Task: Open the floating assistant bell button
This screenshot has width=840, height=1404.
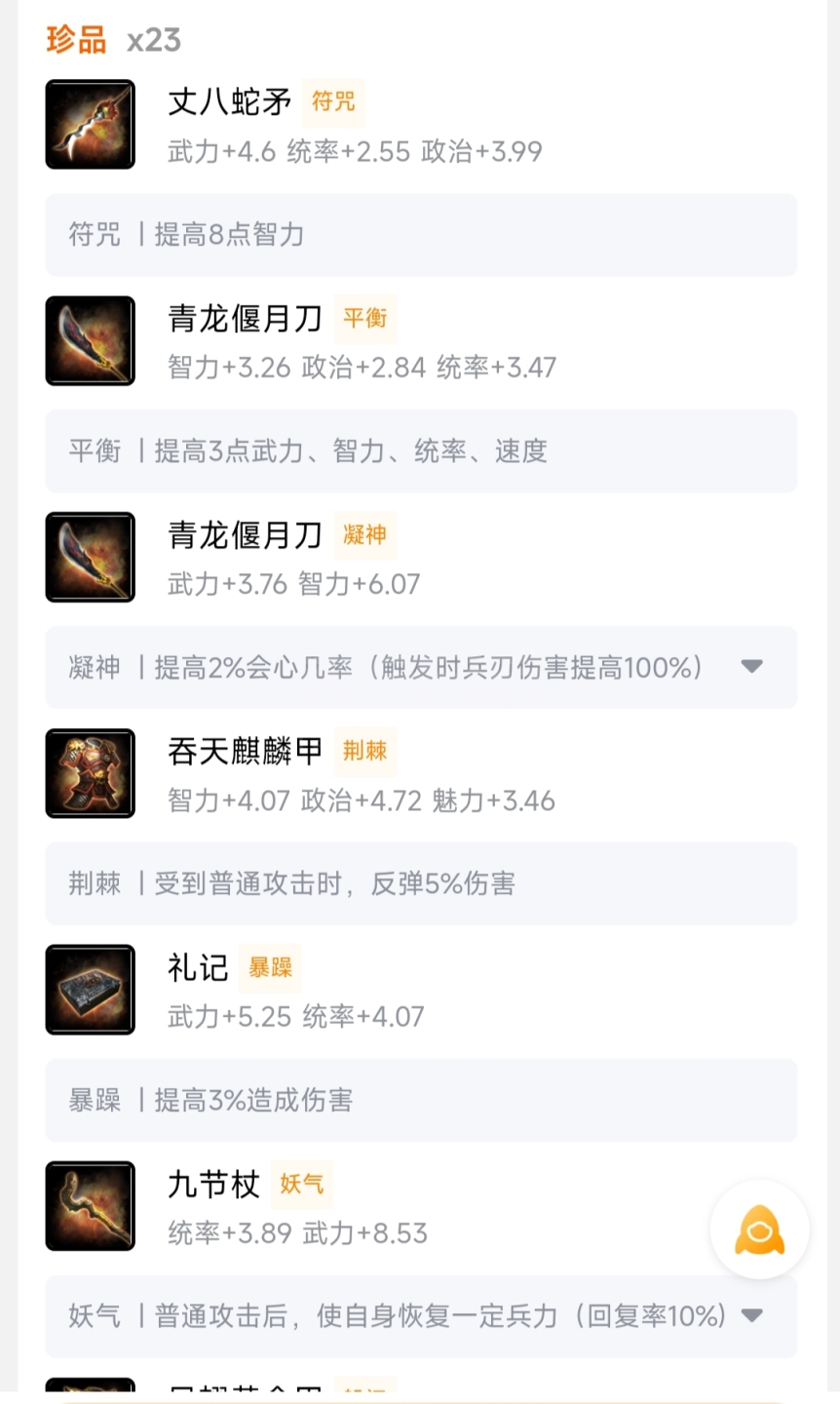Action: 759,1229
